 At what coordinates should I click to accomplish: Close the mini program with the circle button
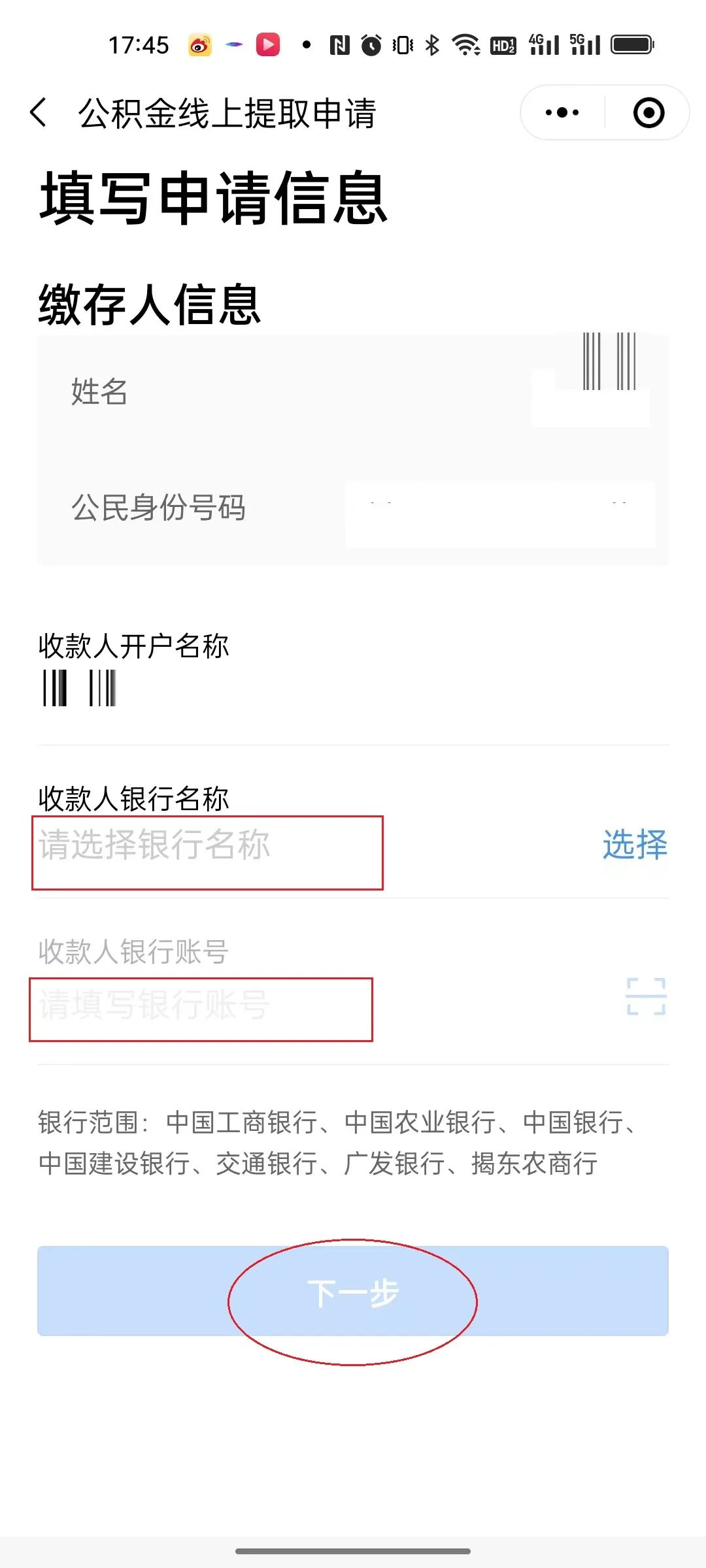pyautogui.click(x=648, y=112)
